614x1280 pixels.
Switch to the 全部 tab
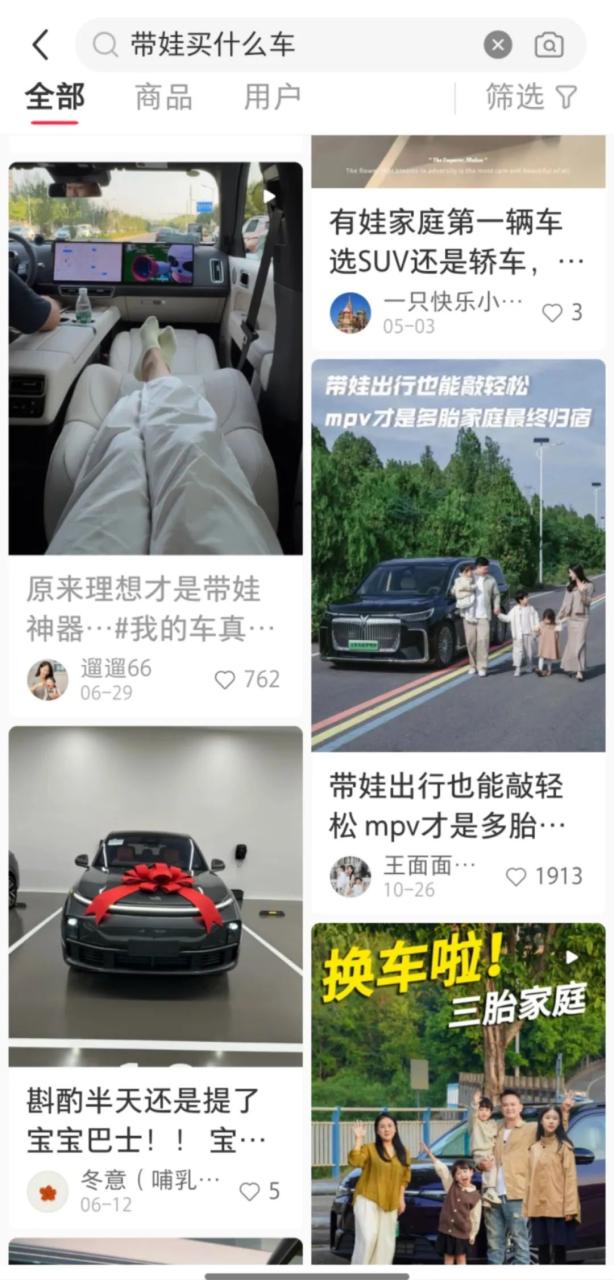point(54,97)
